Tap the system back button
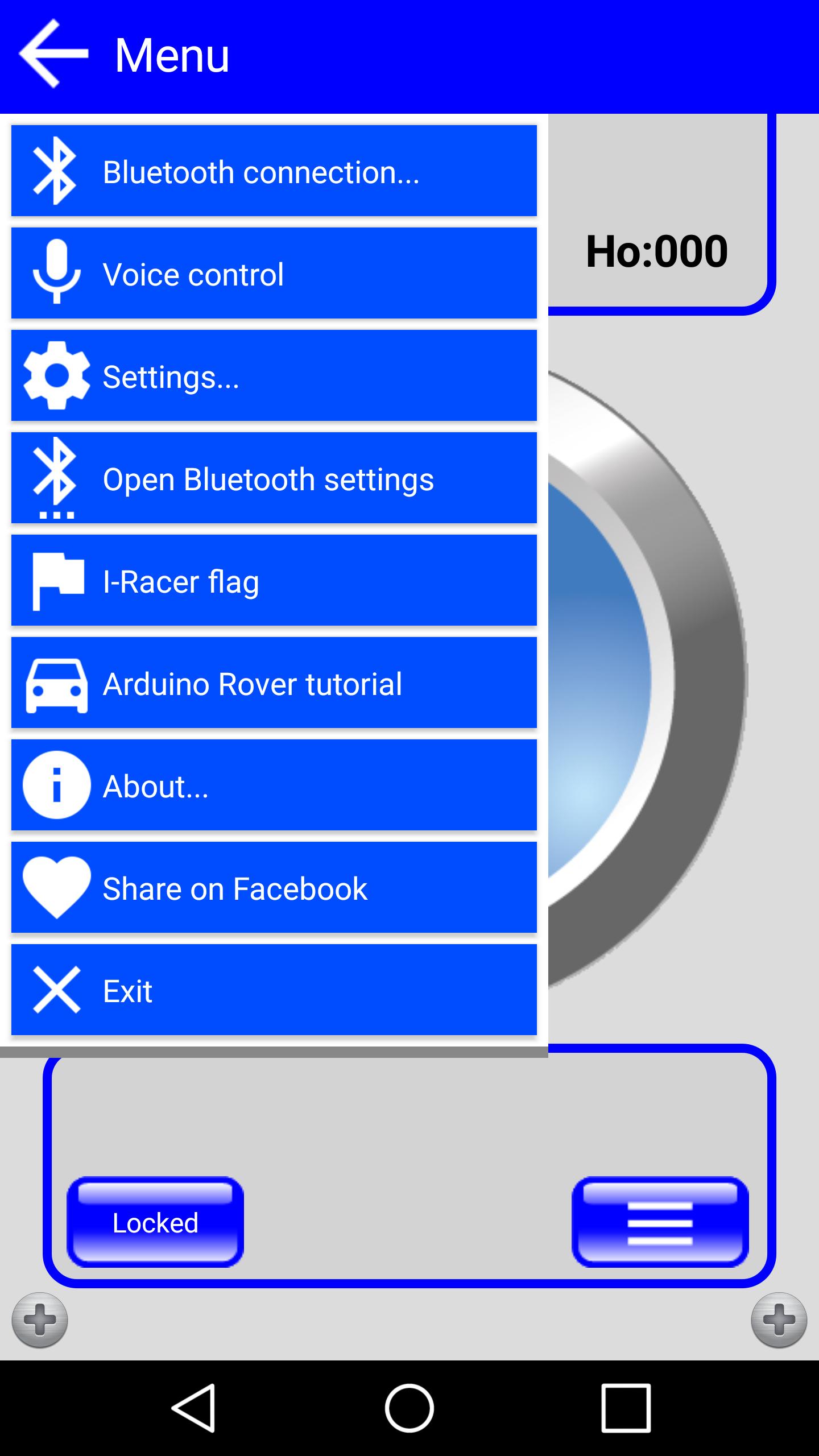 (x=193, y=1408)
